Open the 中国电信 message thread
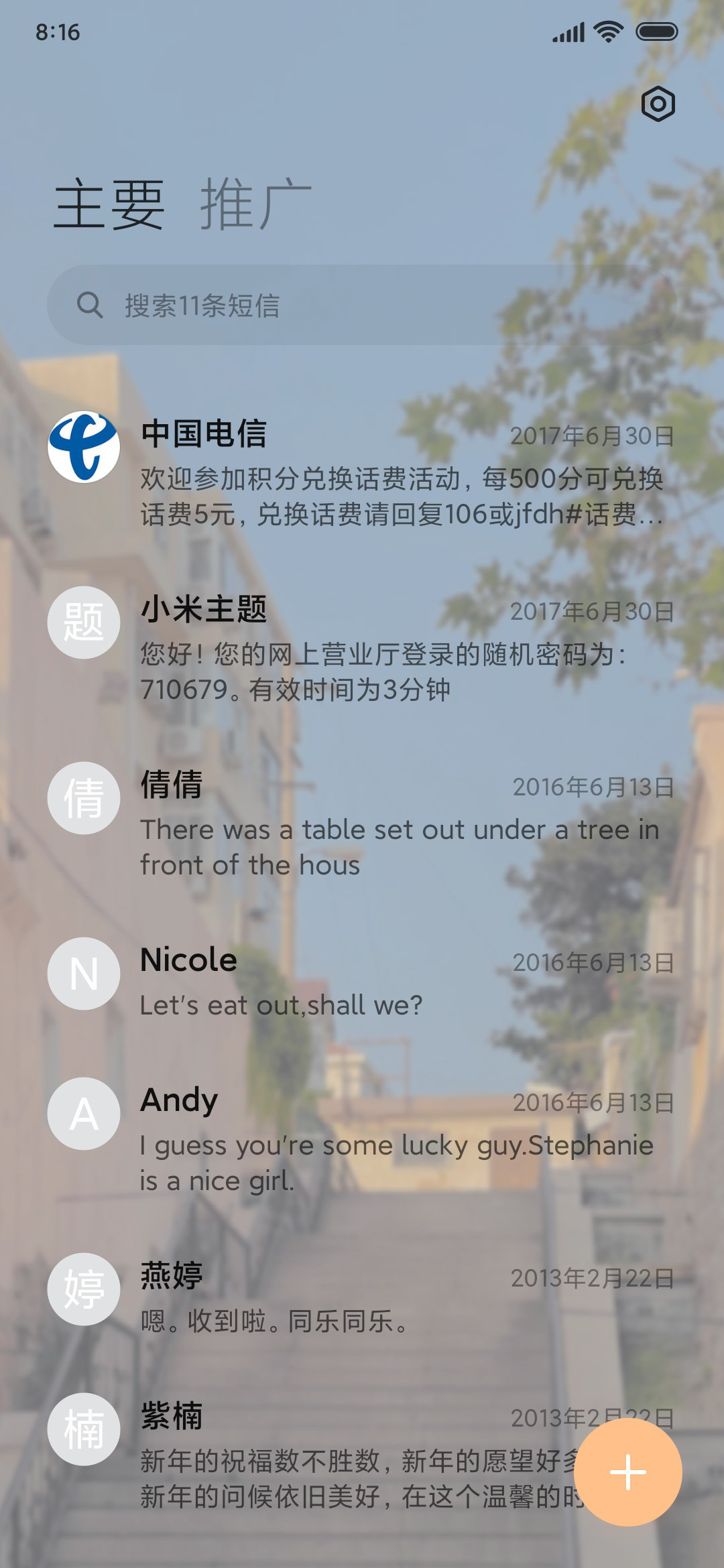 click(362, 472)
